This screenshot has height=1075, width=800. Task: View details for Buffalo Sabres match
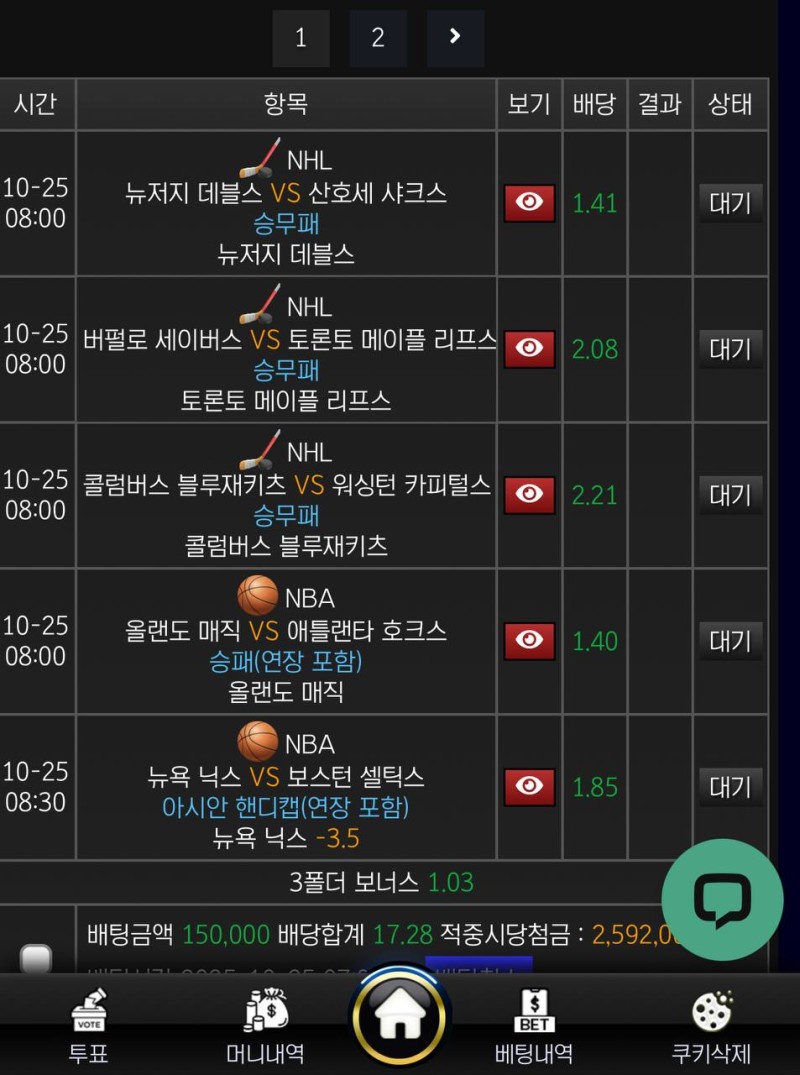529,349
